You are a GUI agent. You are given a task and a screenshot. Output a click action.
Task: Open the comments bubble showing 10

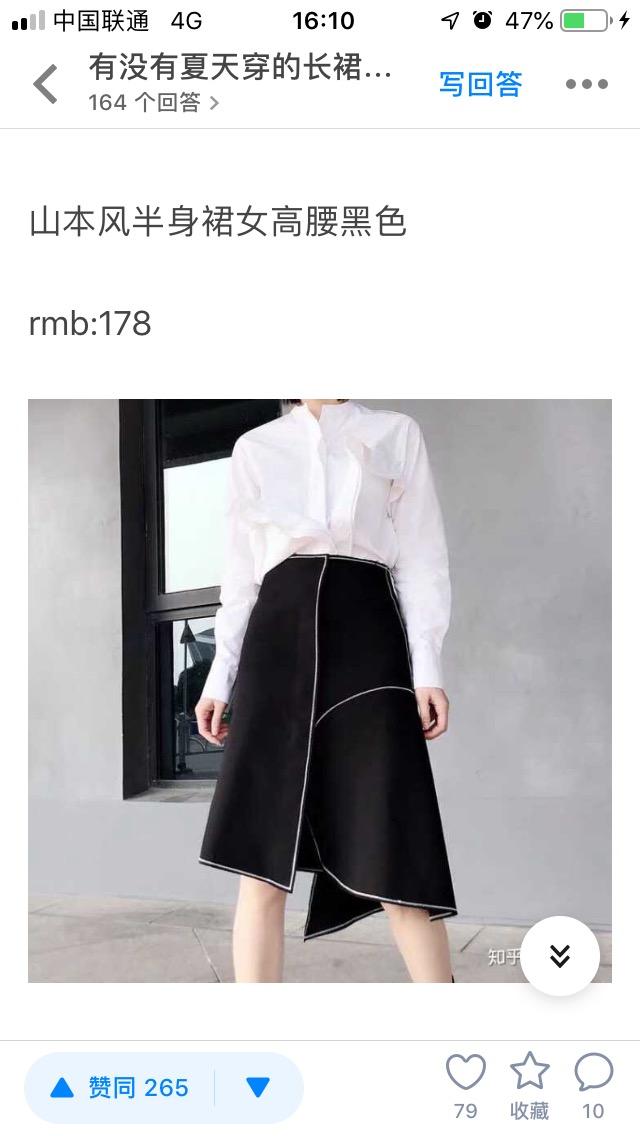point(594,1085)
